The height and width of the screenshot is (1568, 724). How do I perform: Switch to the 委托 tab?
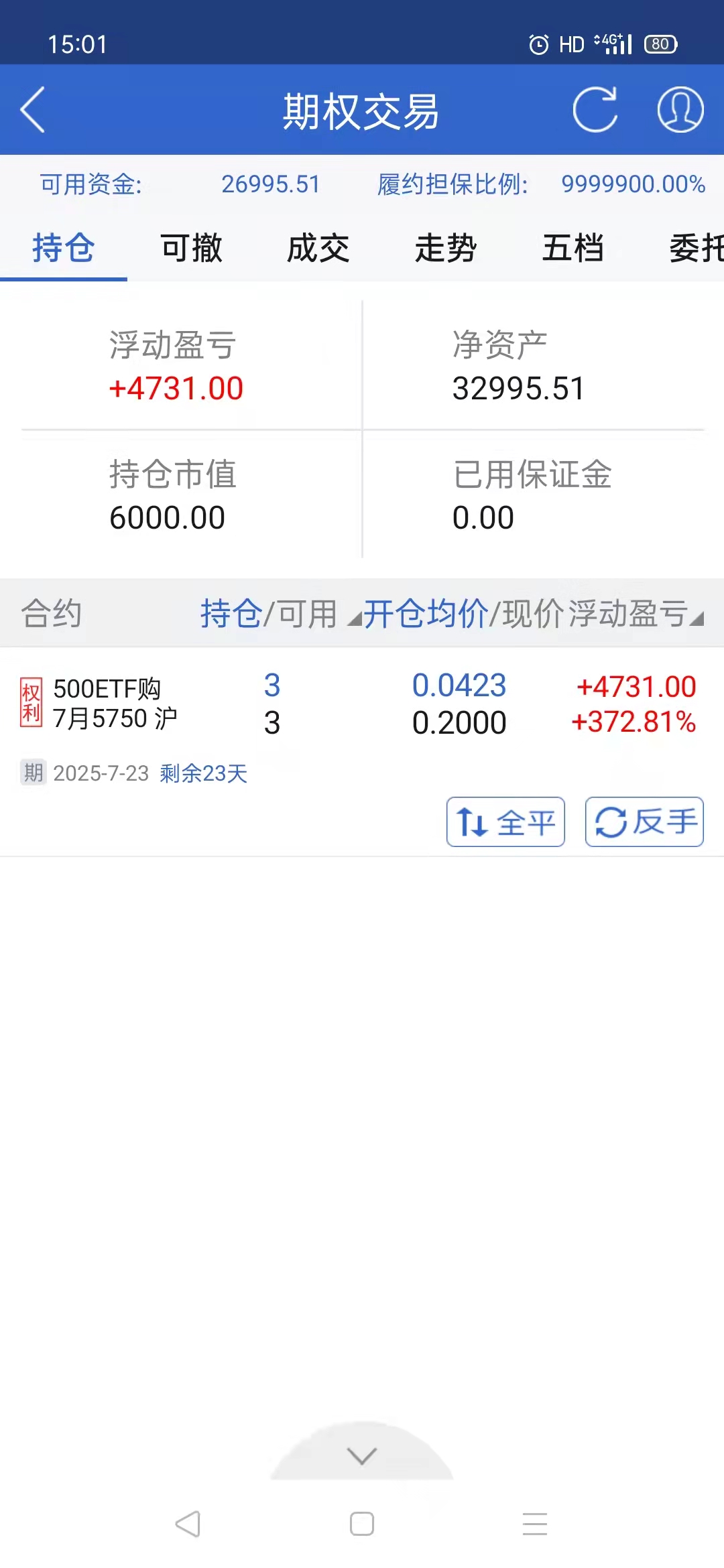tap(696, 249)
